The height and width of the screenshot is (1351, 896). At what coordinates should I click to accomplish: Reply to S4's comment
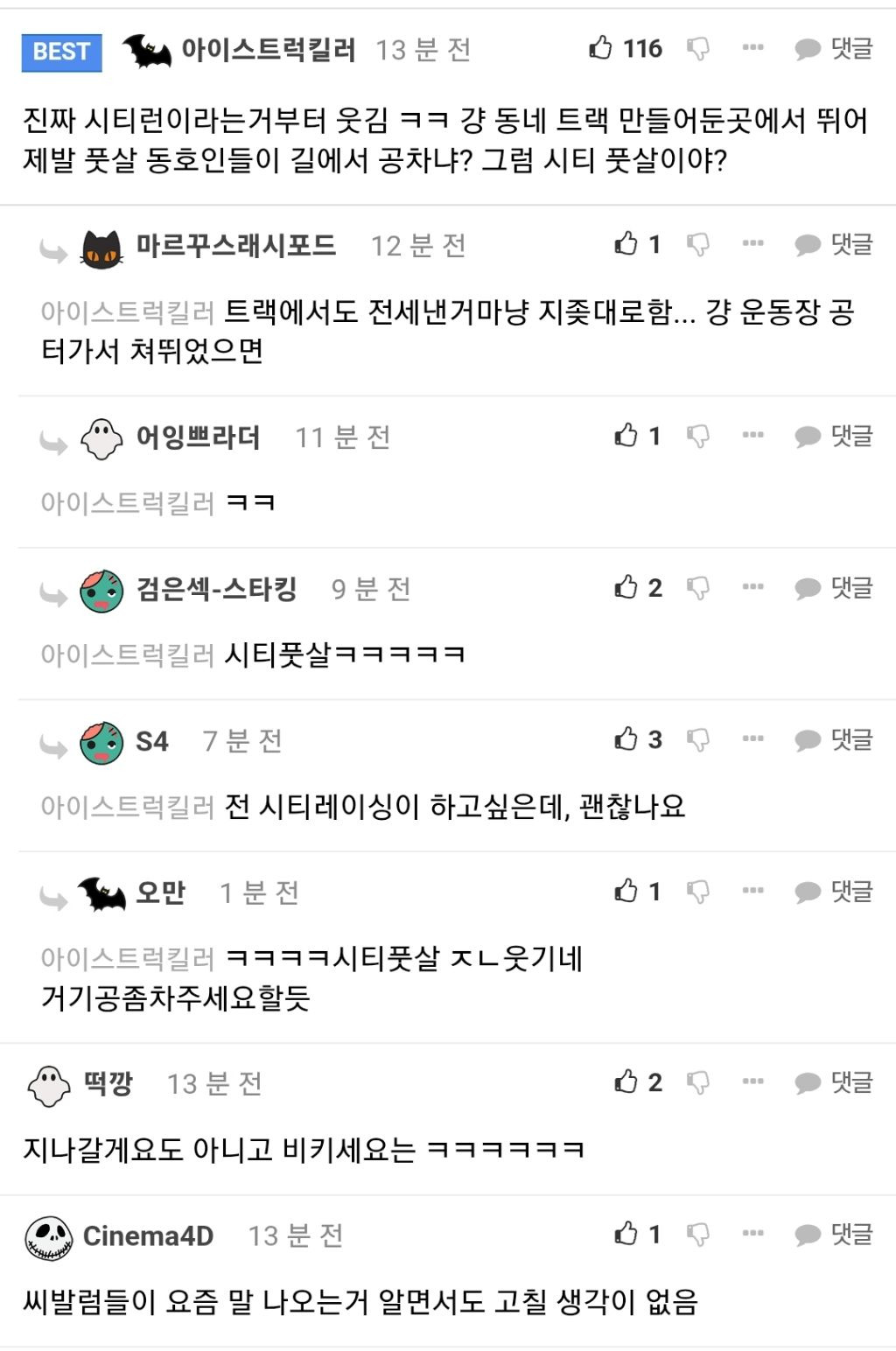point(834,740)
